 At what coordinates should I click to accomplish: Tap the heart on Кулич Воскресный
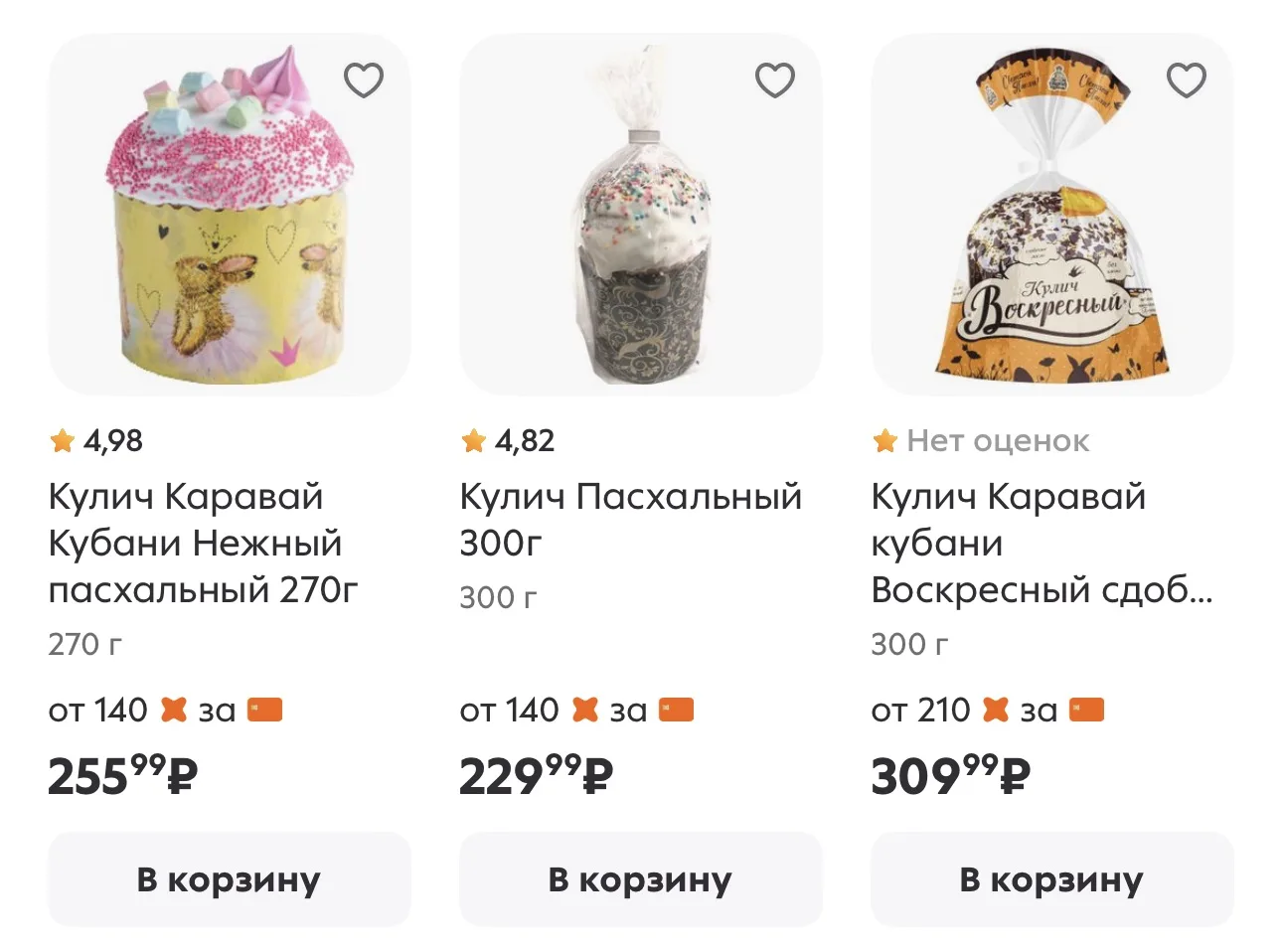point(1186,80)
